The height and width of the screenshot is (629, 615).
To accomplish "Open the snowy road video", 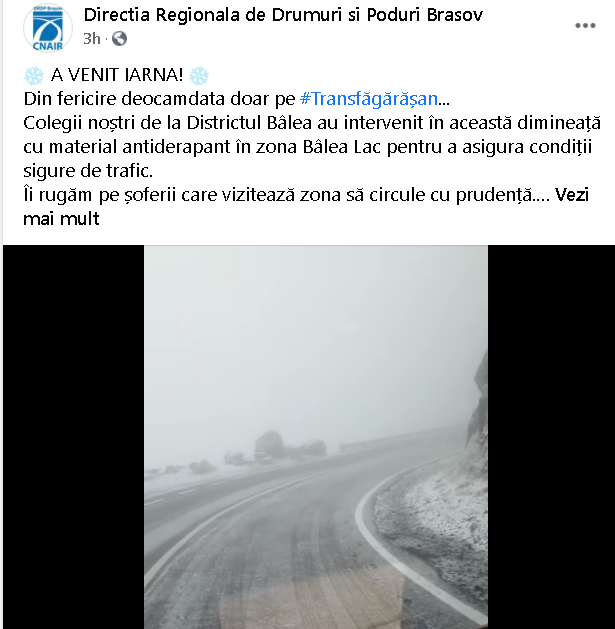I will [x=316, y=437].
